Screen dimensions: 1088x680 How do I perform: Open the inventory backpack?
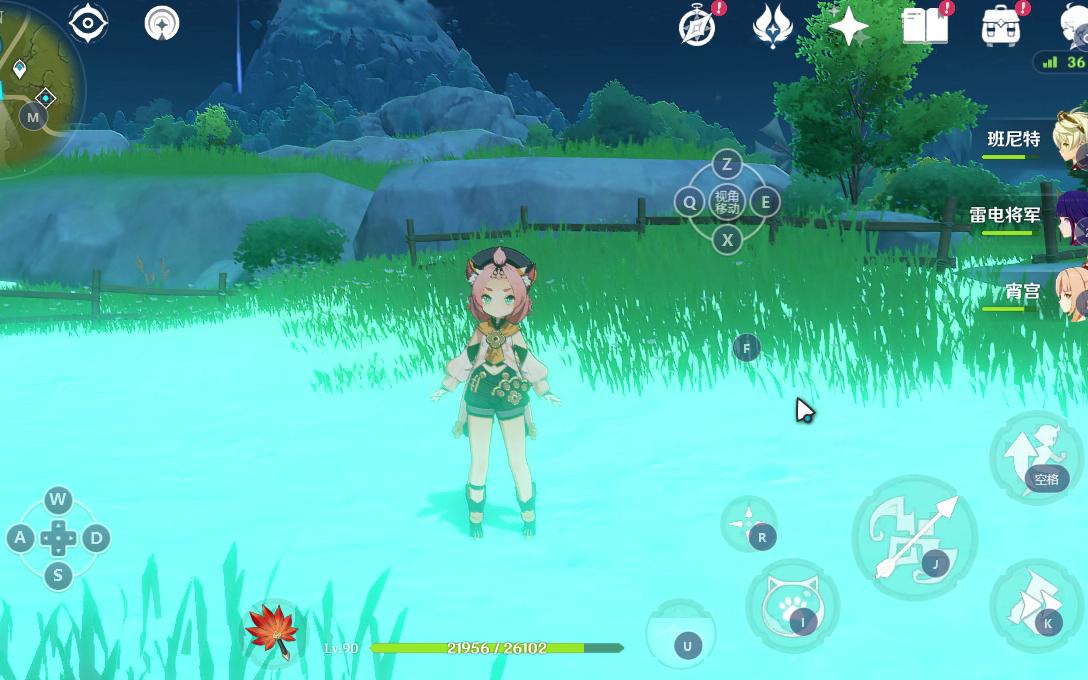(x=999, y=26)
